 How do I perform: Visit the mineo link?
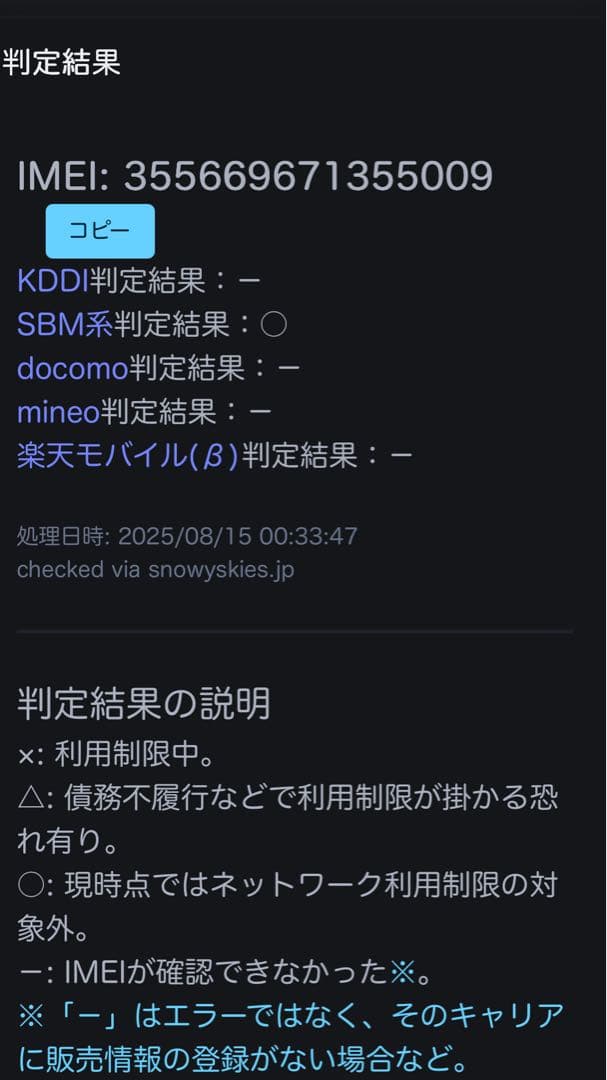[58, 412]
